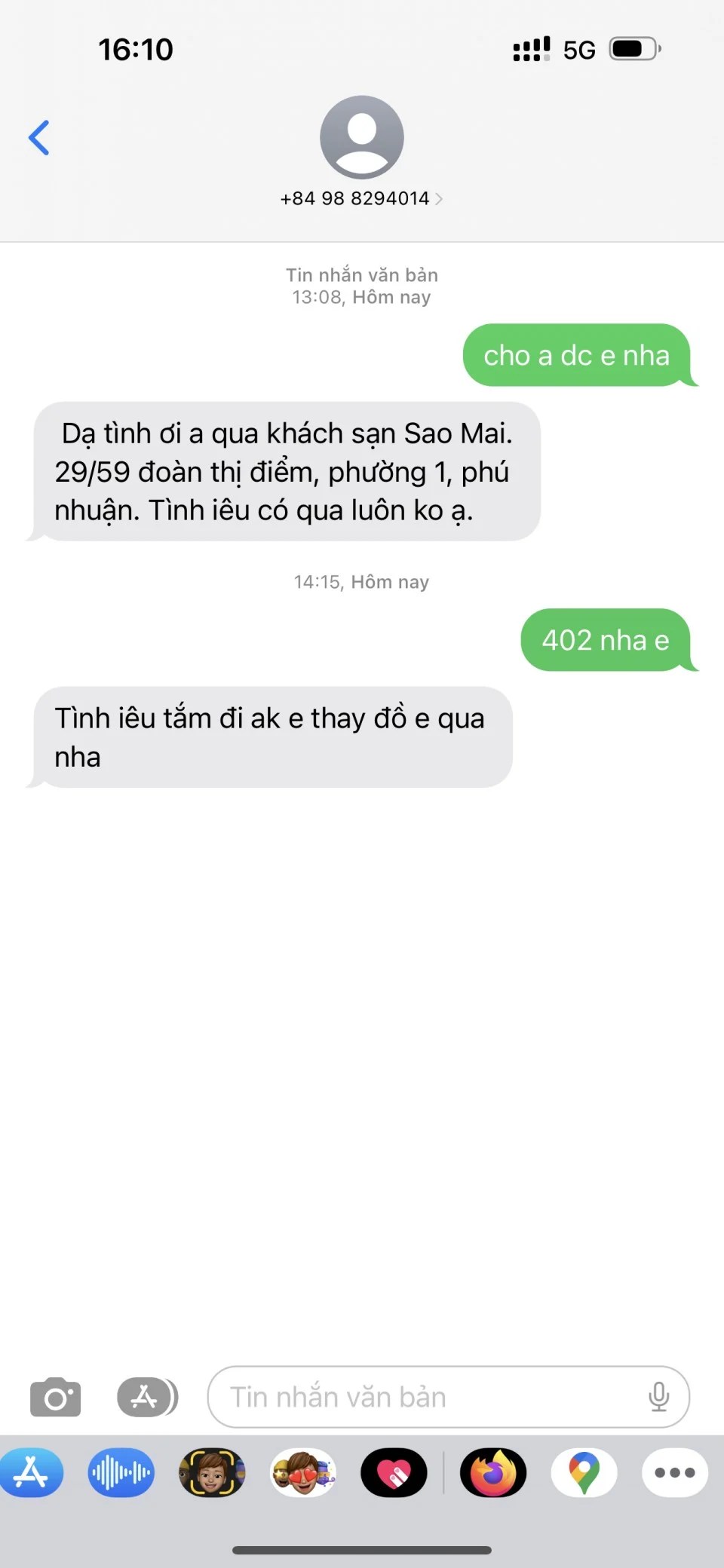
Task: Show more iMessage apps with three dots
Action: click(x=674, y=1472)
